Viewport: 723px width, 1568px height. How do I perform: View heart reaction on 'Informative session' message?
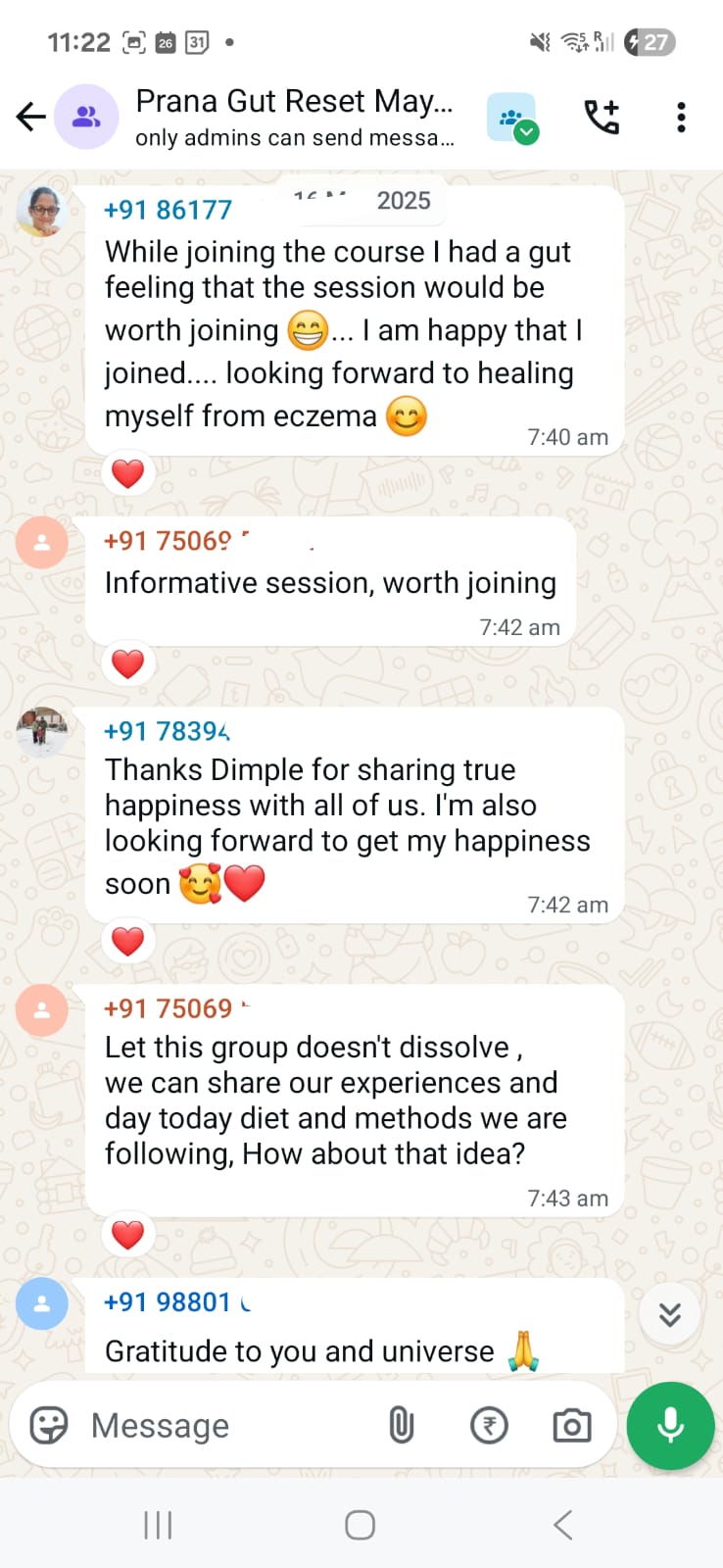coord(128,664)
